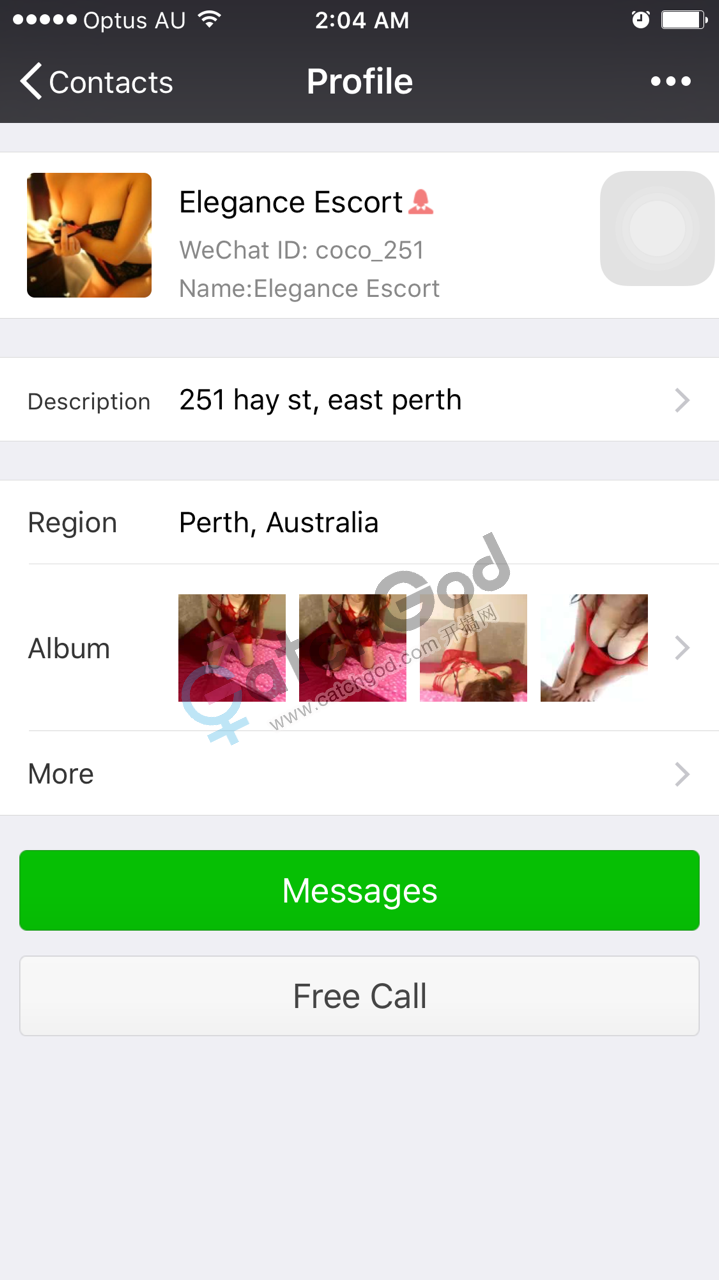
Task: Open the More row
Action: (360, 774)
